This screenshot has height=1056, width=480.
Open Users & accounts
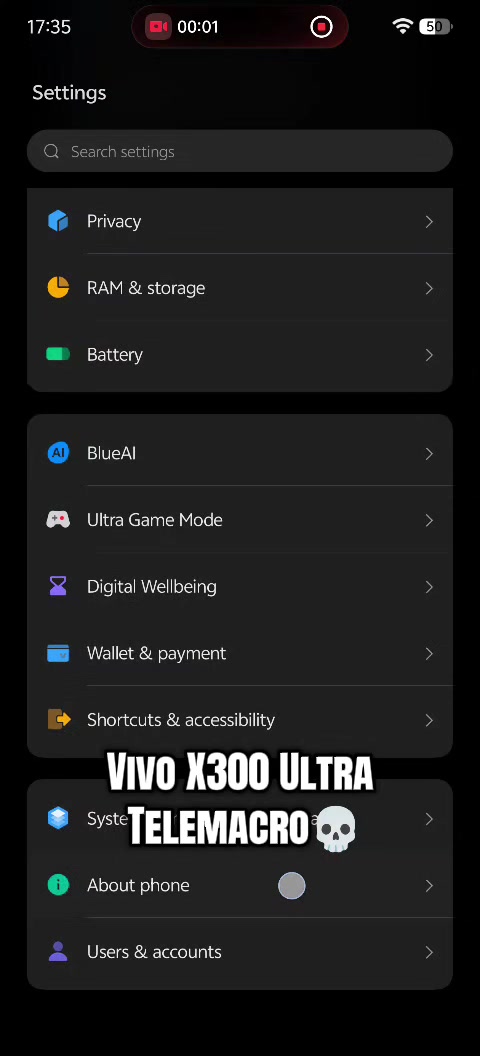[x=240, y=952]
